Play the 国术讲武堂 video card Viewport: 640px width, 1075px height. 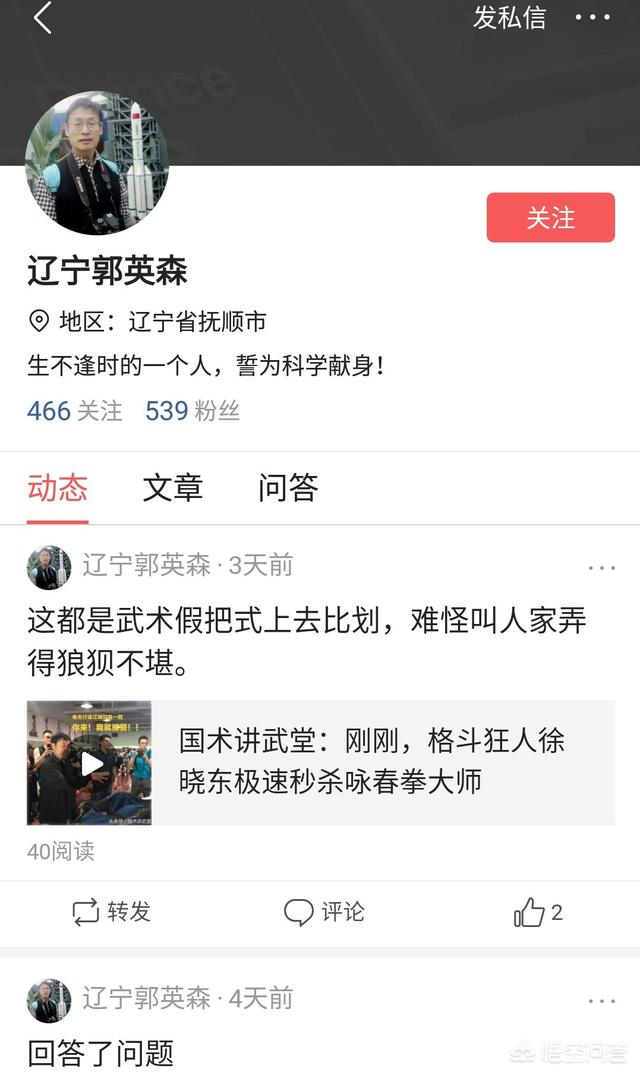[90, 763]
